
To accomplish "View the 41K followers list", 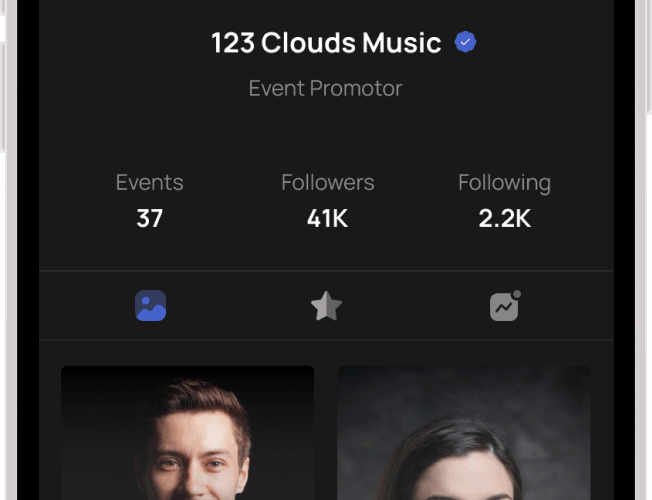I will click(327, 201).
